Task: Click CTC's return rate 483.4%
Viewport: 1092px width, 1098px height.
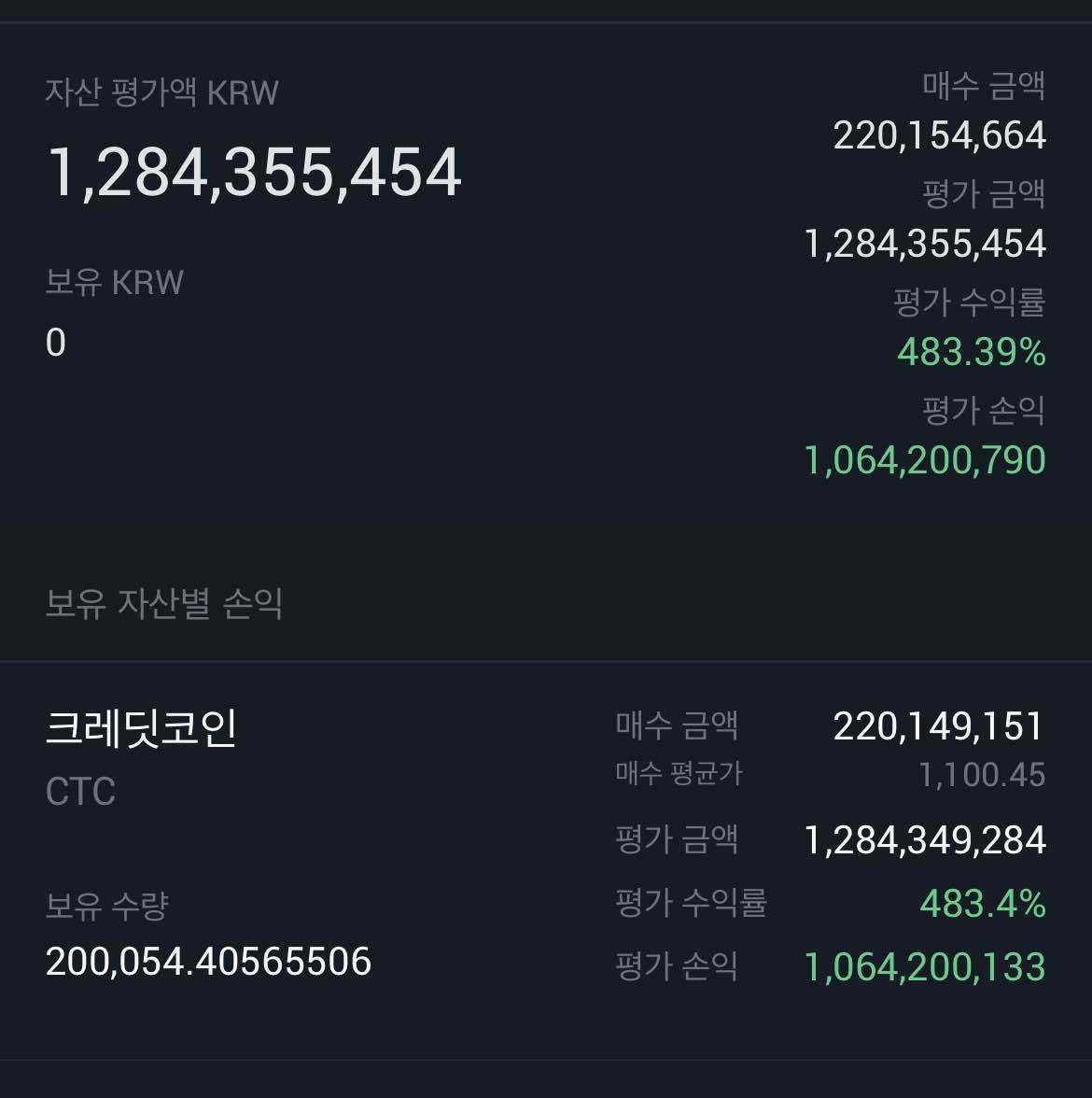Action: [x=981, y=902]
